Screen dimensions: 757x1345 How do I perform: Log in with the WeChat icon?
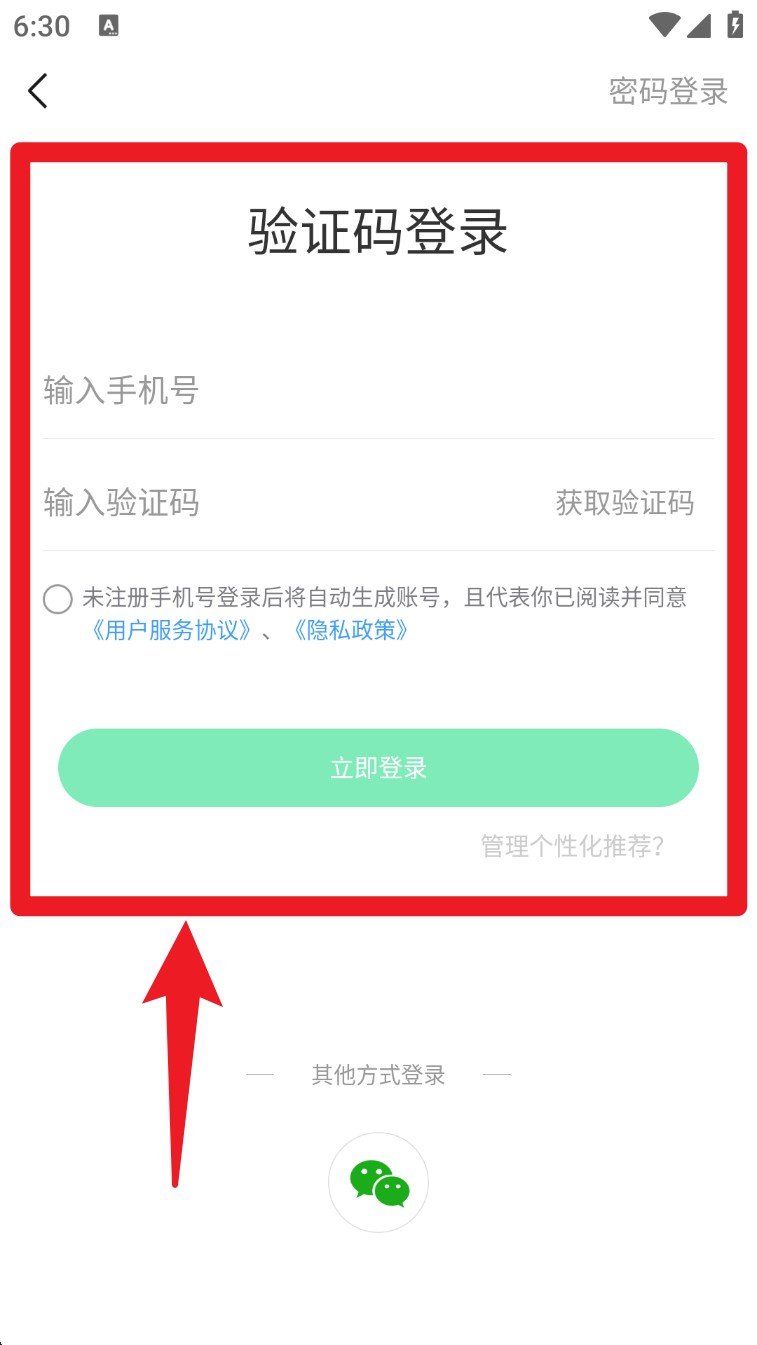(x=378, y=1182)
